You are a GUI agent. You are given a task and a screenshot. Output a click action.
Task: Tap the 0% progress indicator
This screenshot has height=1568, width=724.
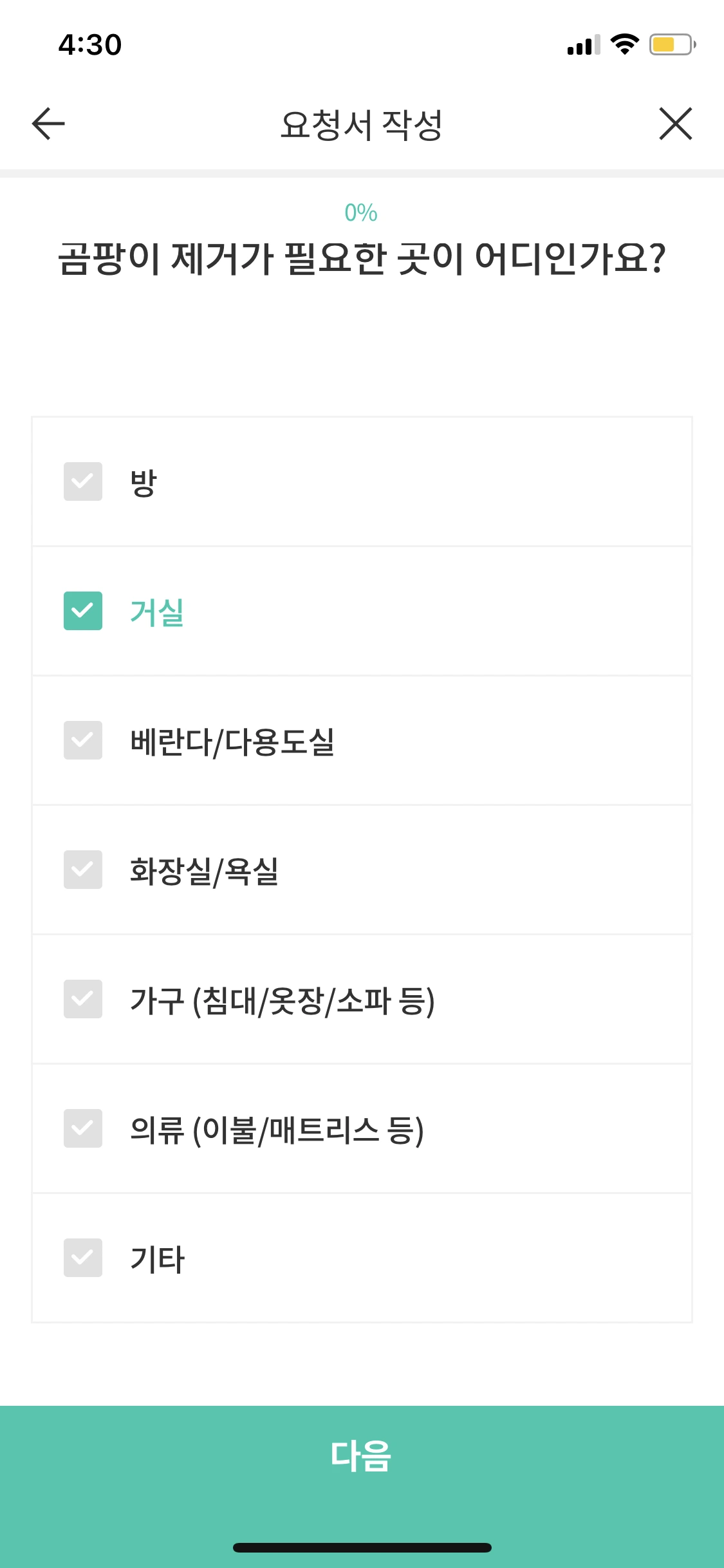[x=362, y=212]
